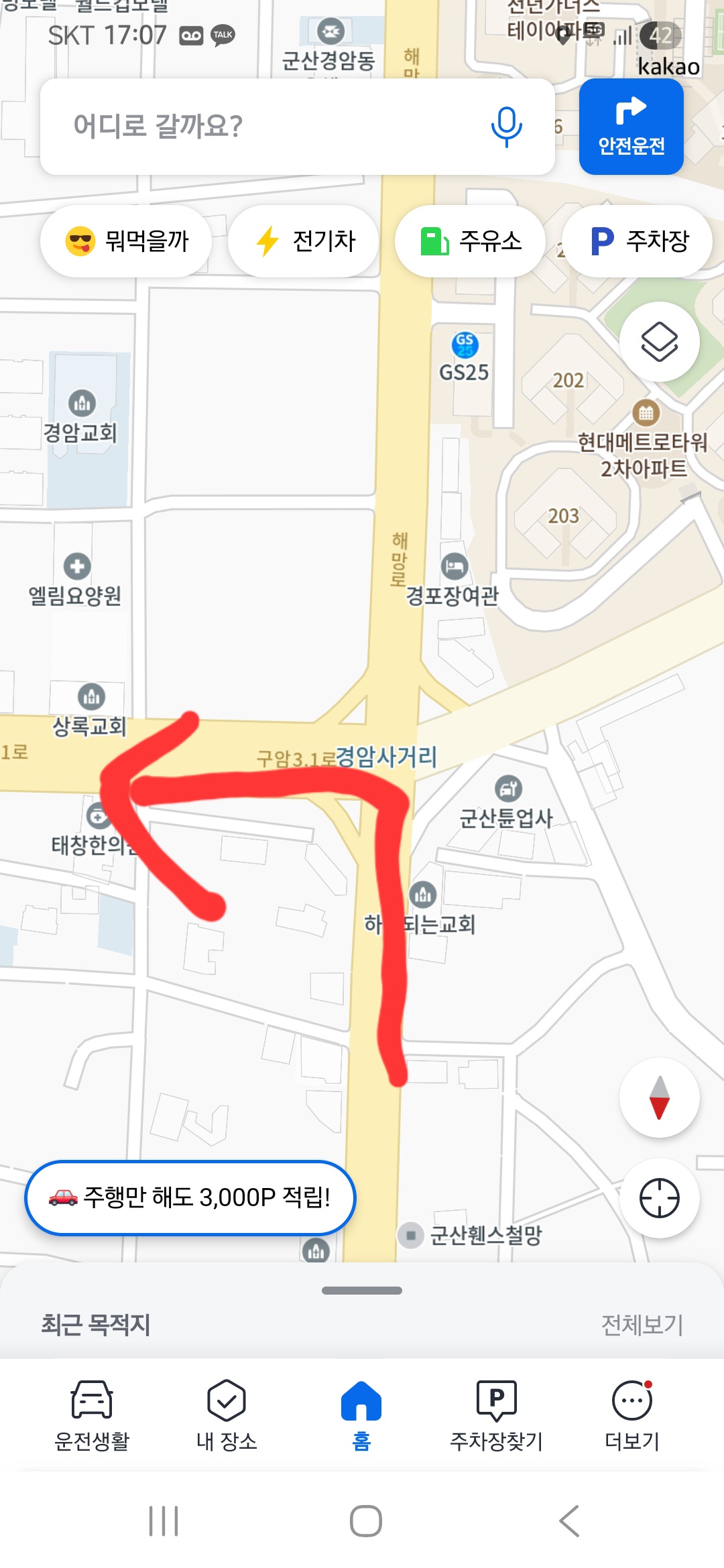The height and width of the screenshot is (1568, 724).
Task: Start voice search with the microphone
Action: coord(506,126)
